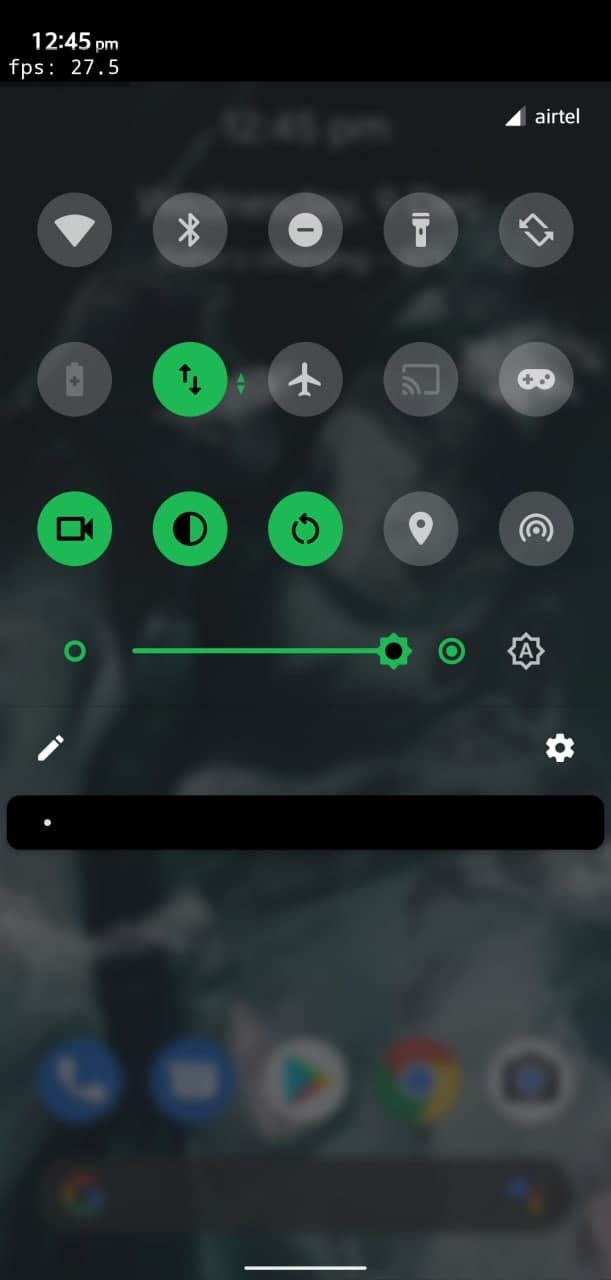This screenshot has width=611, height=1280.
Task: Switch on the flashlight
Action: tap(421, 230)
